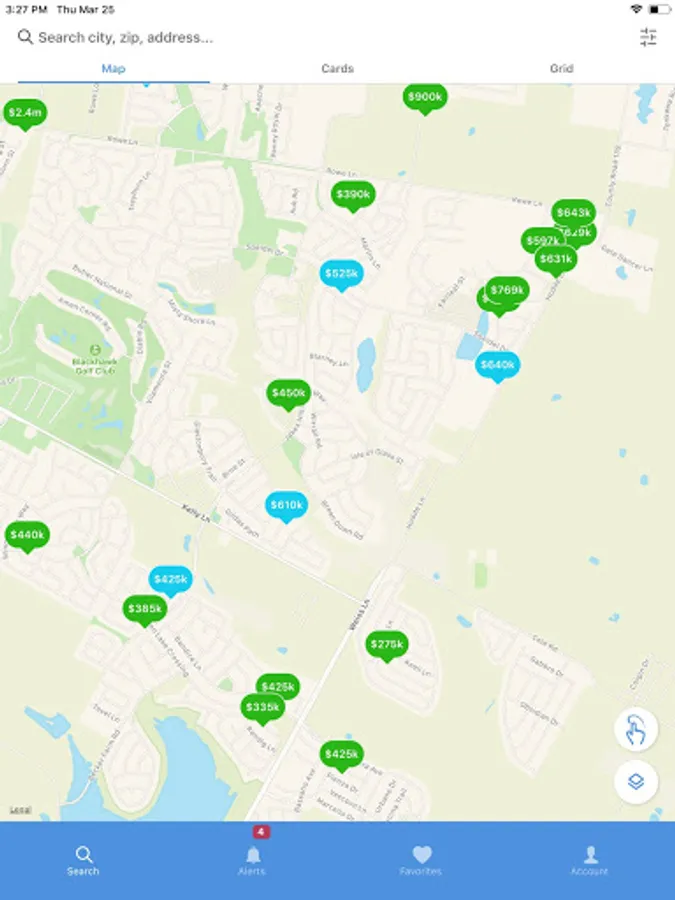This screenshot has width=675, height=900.
Task: Switch to the Cards view tab
Action: pyautogui.click(x=337, y=68)
